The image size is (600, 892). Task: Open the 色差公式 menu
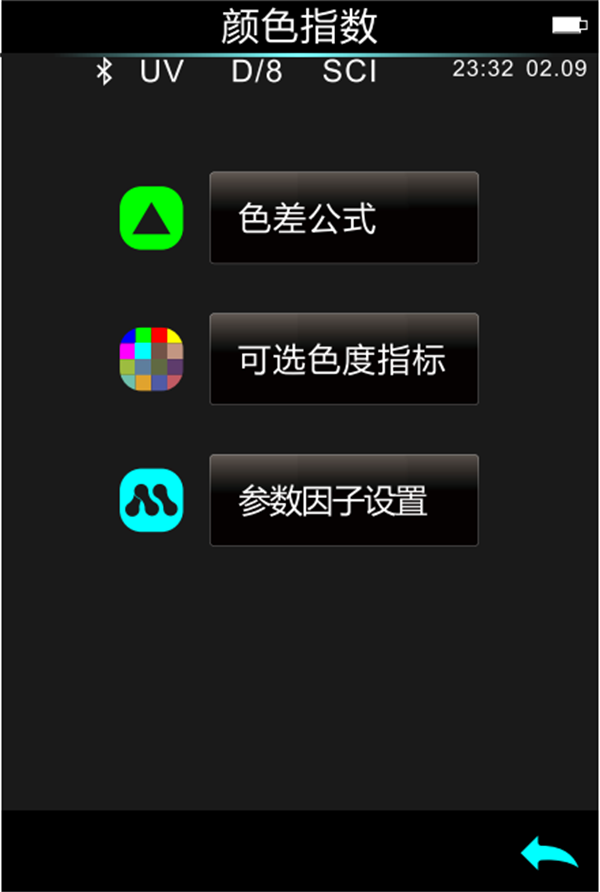(x=343, y=218)
